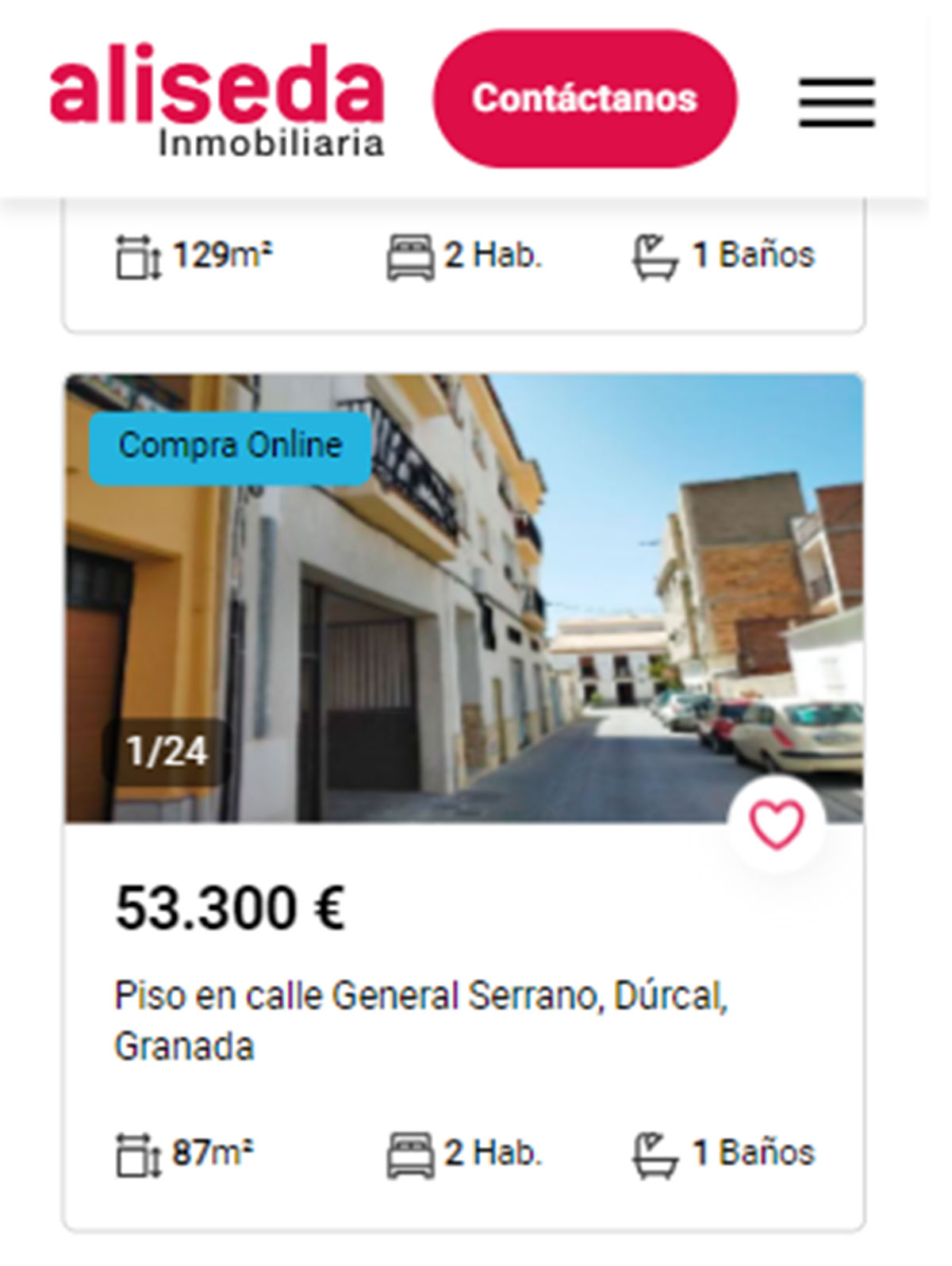Tap the Contáctanos button

click(585, 98)
